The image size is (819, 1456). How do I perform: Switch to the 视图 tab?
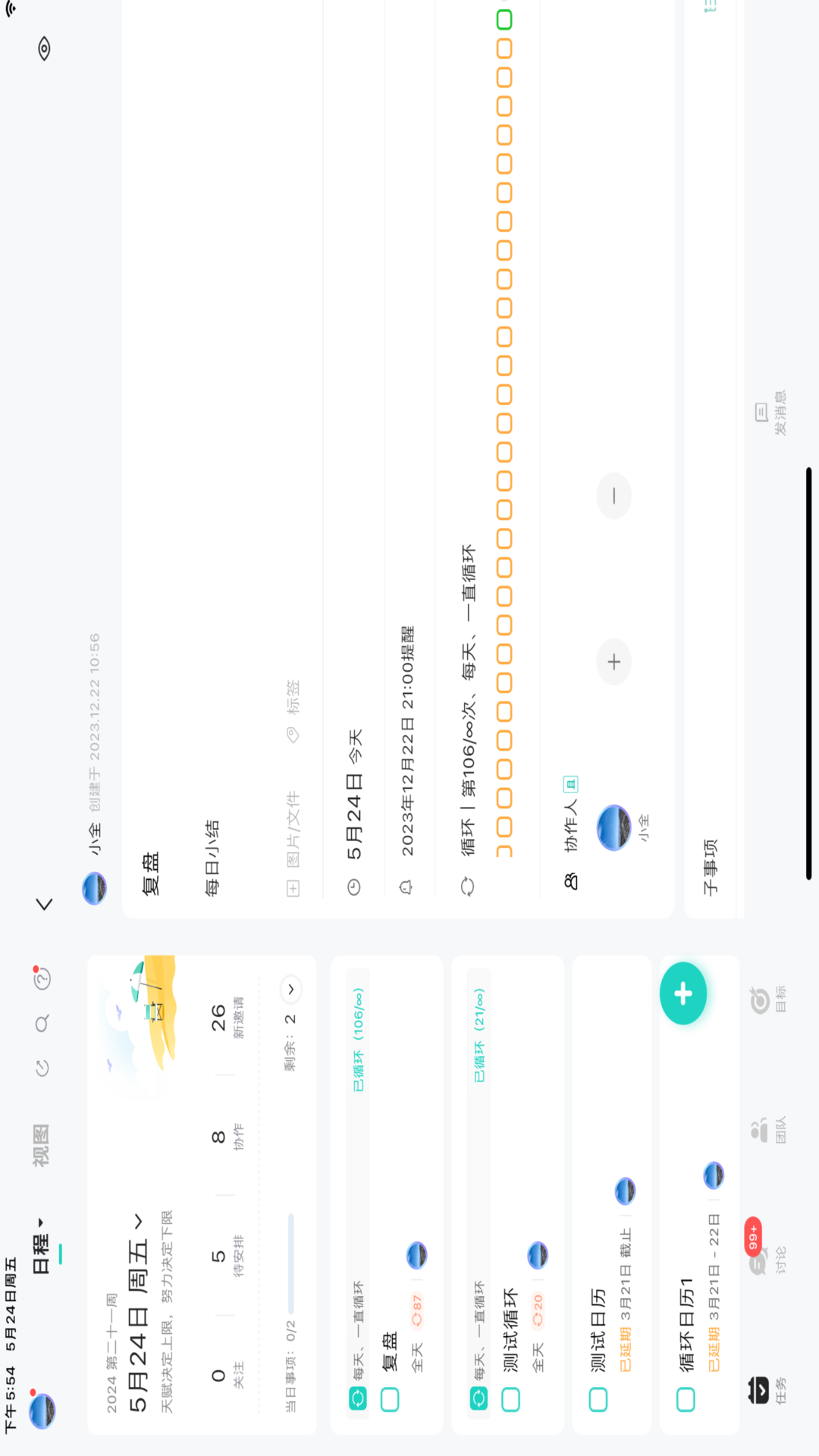(x=41, y=1144)
